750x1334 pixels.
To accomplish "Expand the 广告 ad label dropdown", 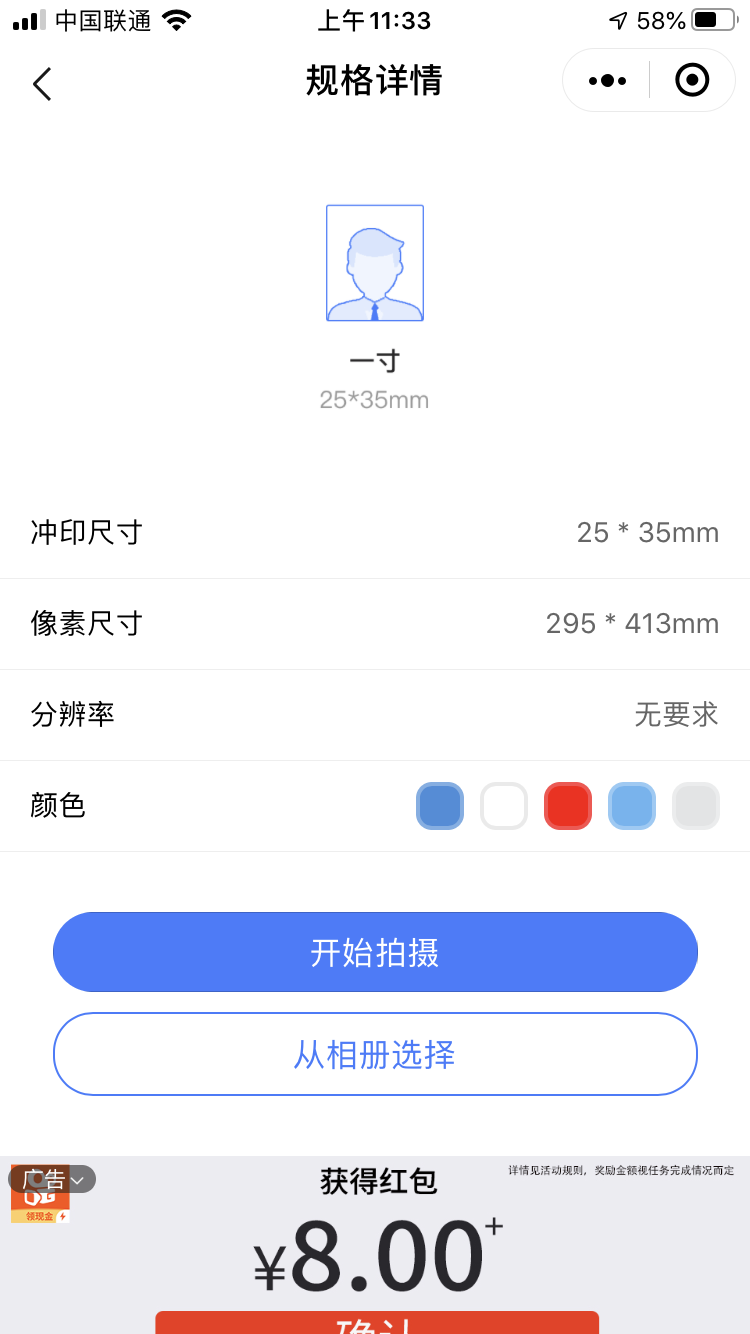I will (x=53, y=1179).
